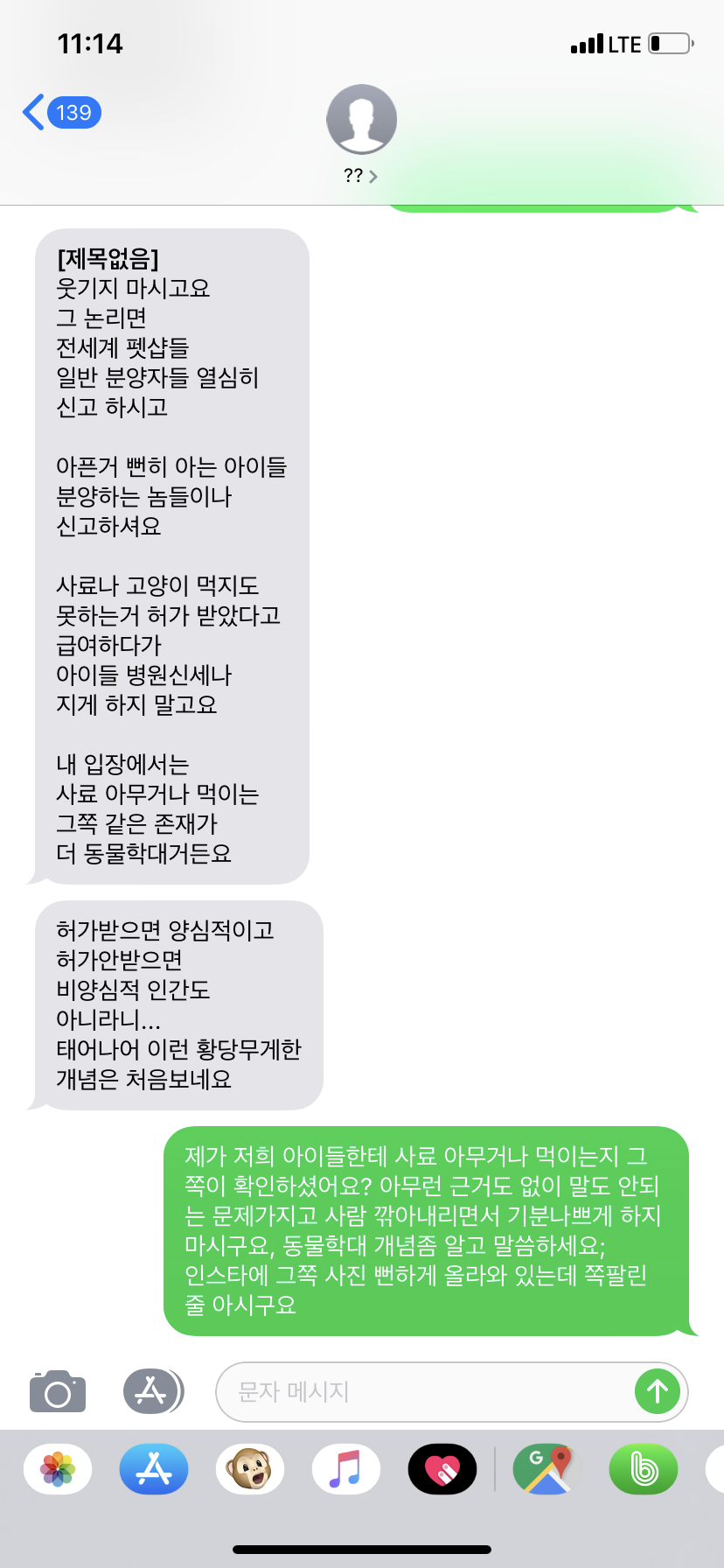
Task: Open the camera to attach a photo
Action: pos(58,1391)
